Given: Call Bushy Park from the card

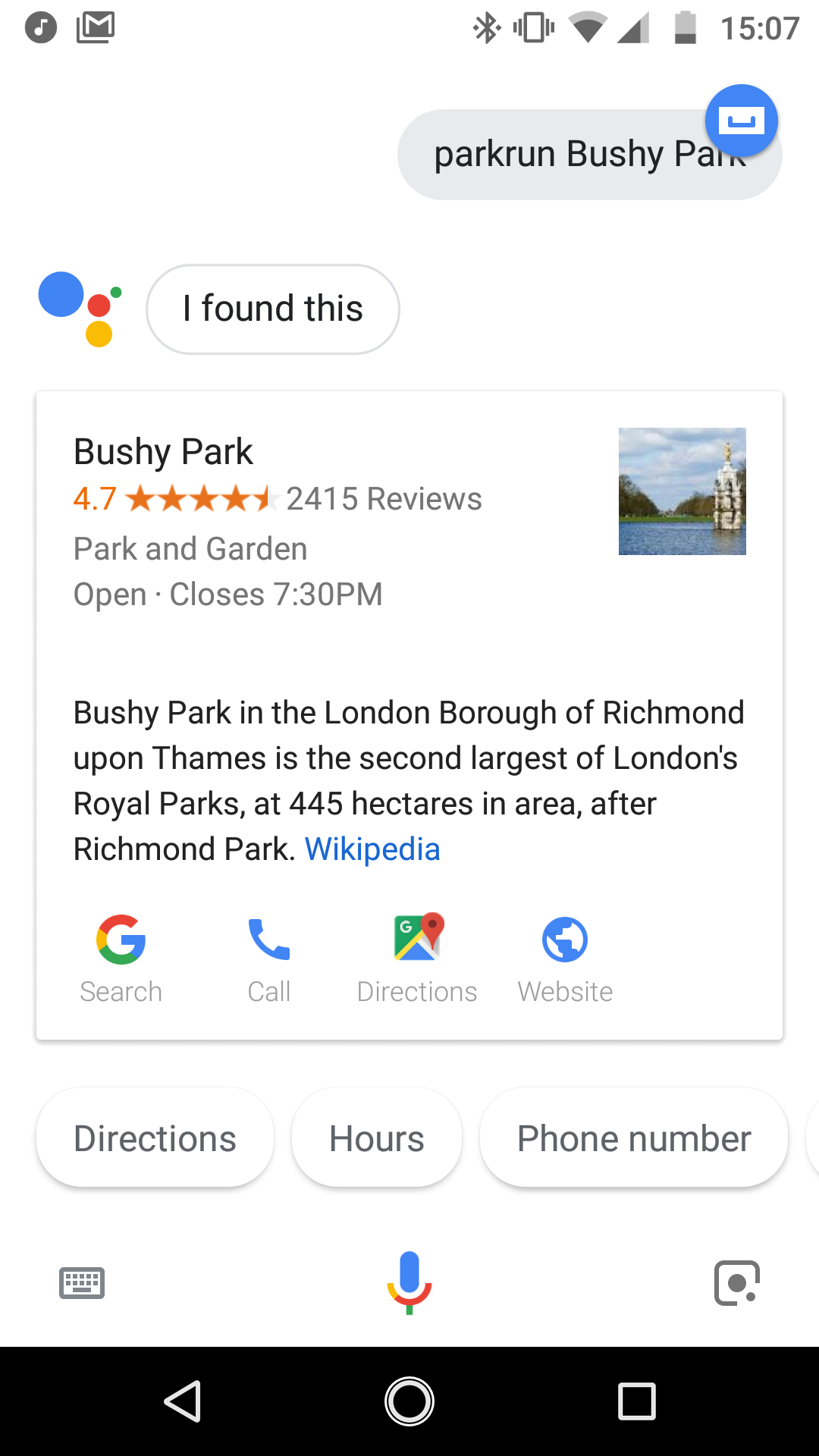Looking at the screenshot, I should pos(269,959).
